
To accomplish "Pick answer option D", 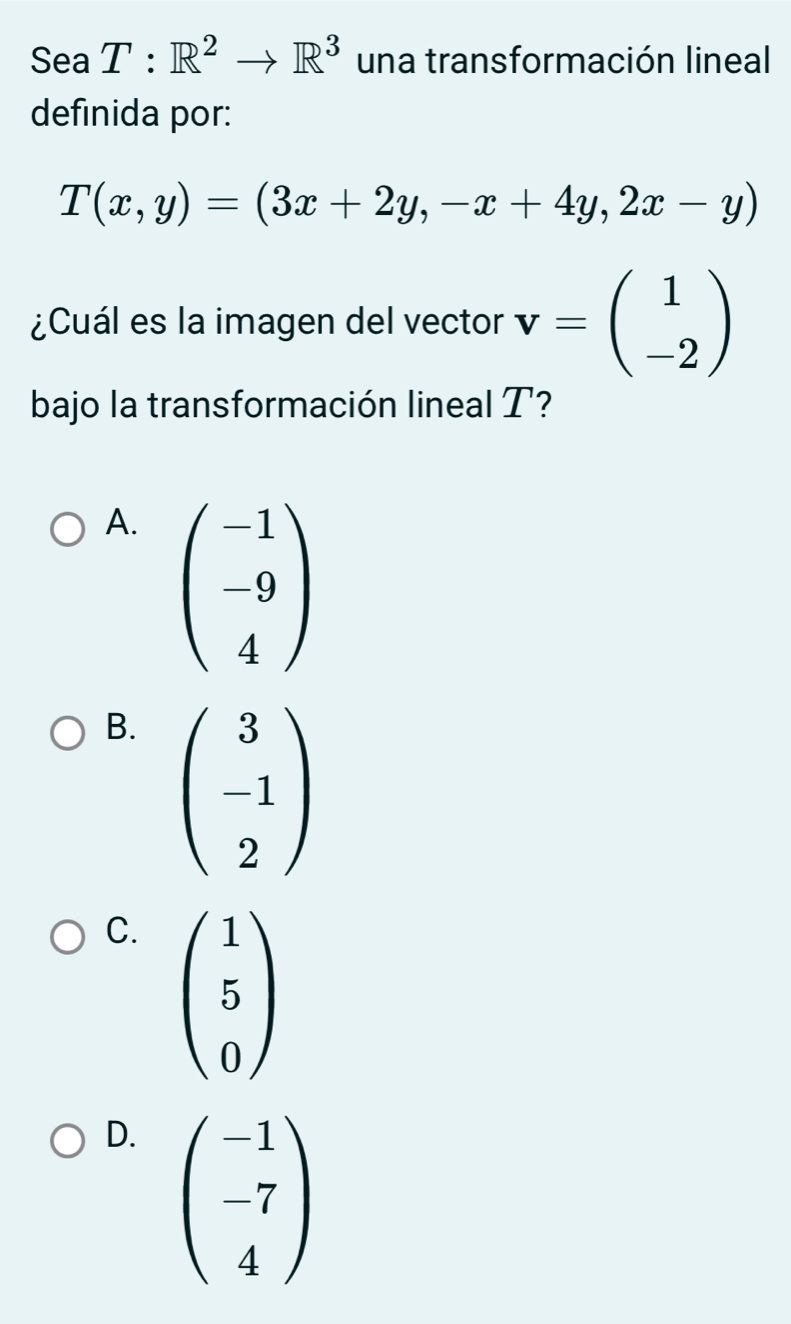I will (69, 1141).
